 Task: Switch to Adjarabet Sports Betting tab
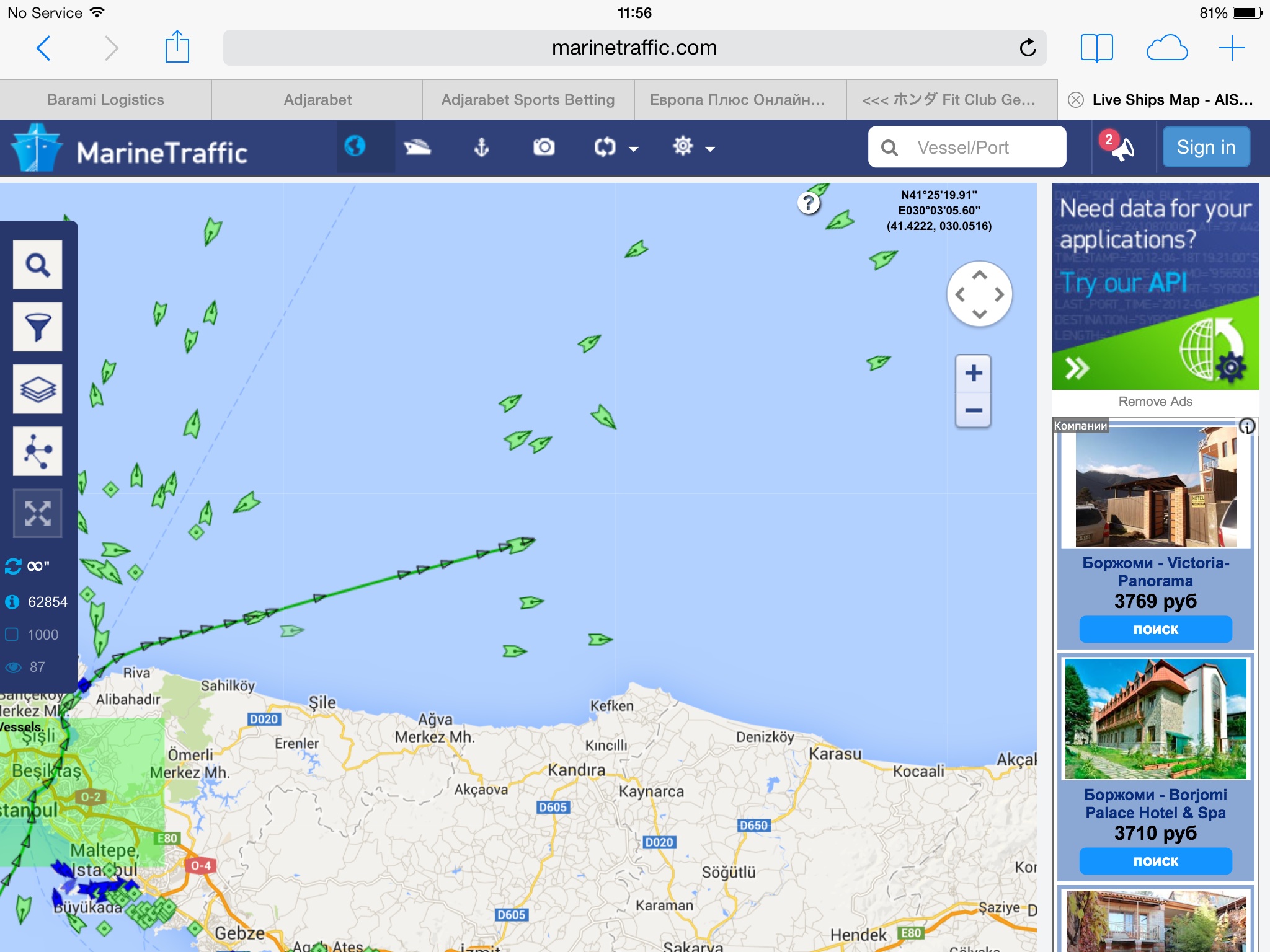coord(528,100)
